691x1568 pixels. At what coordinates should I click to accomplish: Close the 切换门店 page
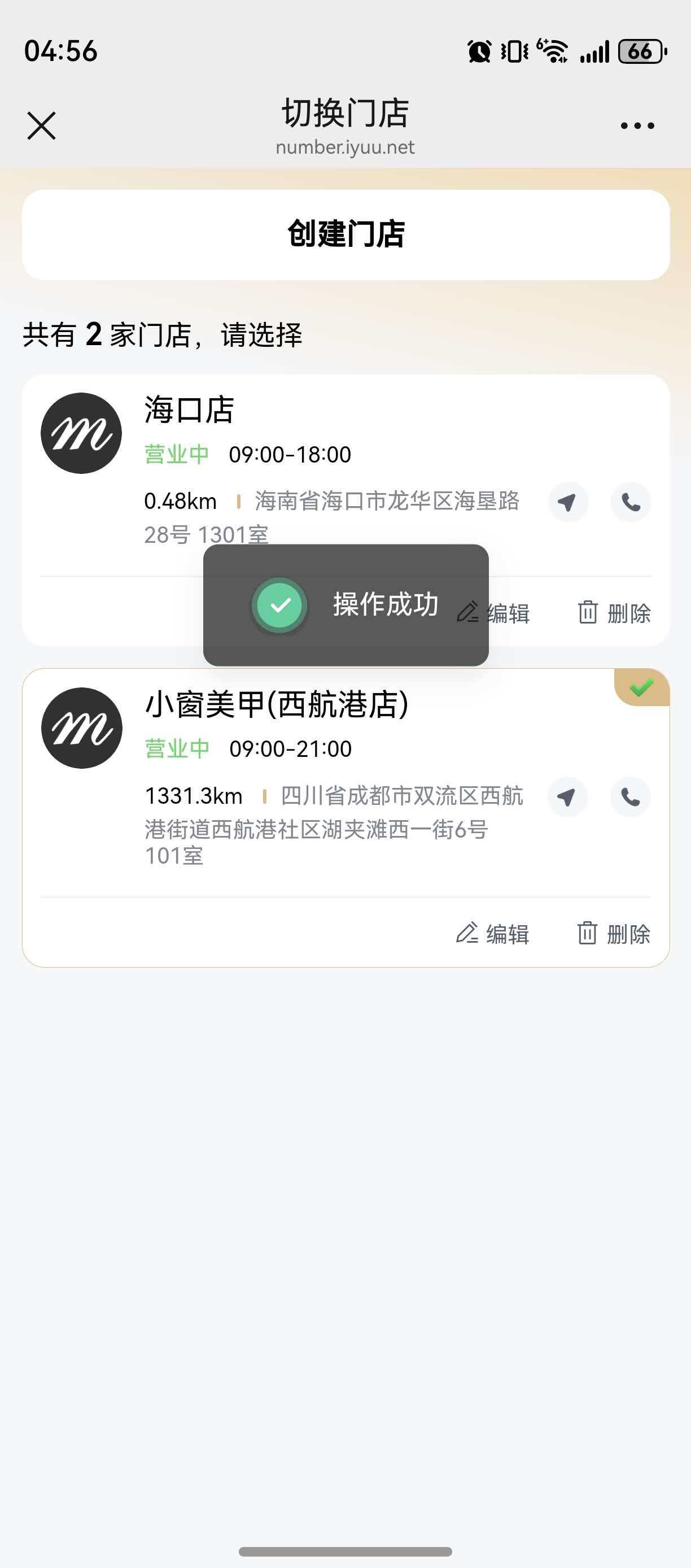coord(41,126)
